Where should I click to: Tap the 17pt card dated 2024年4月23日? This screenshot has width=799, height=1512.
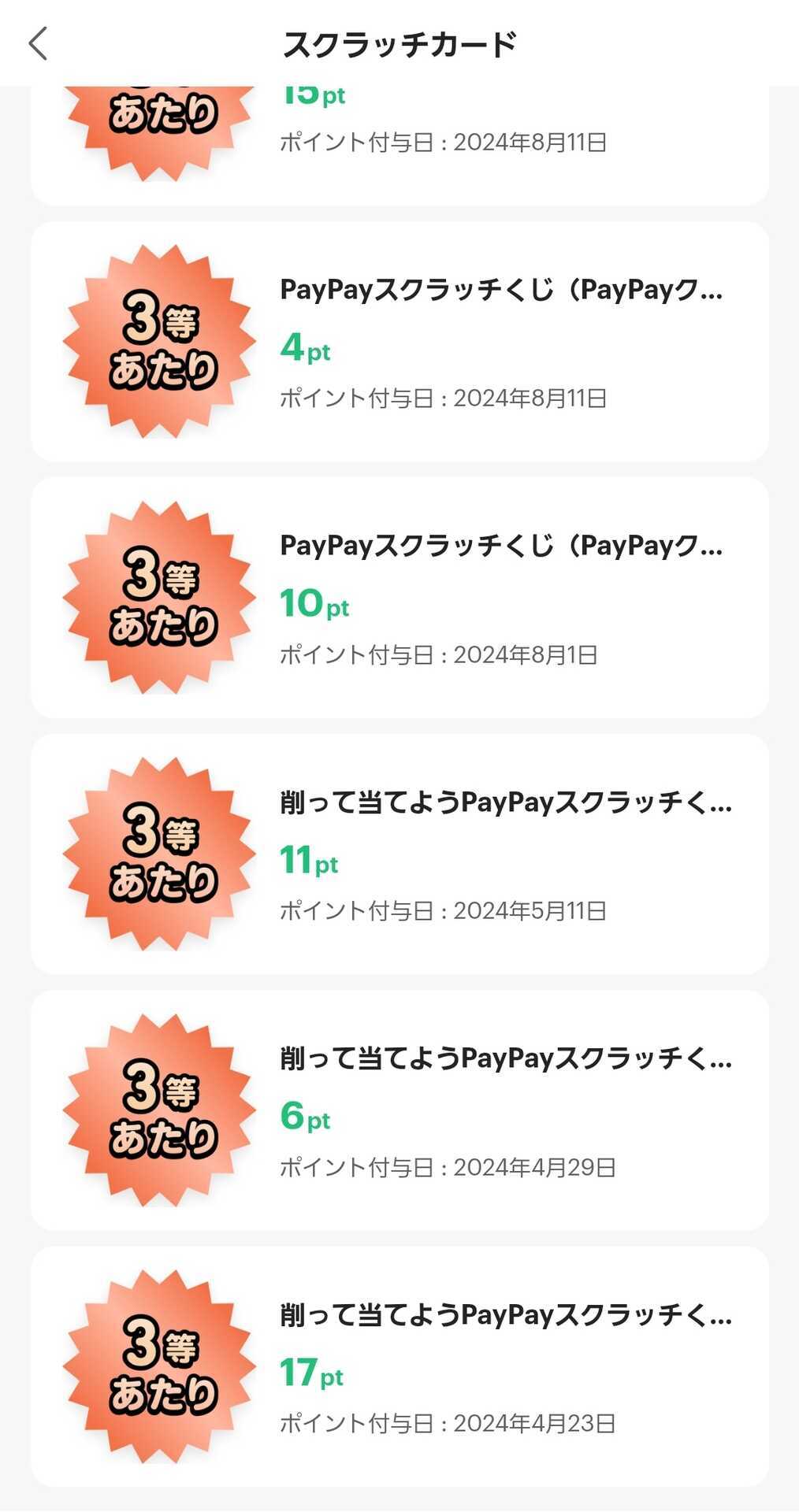(399, 1367)
